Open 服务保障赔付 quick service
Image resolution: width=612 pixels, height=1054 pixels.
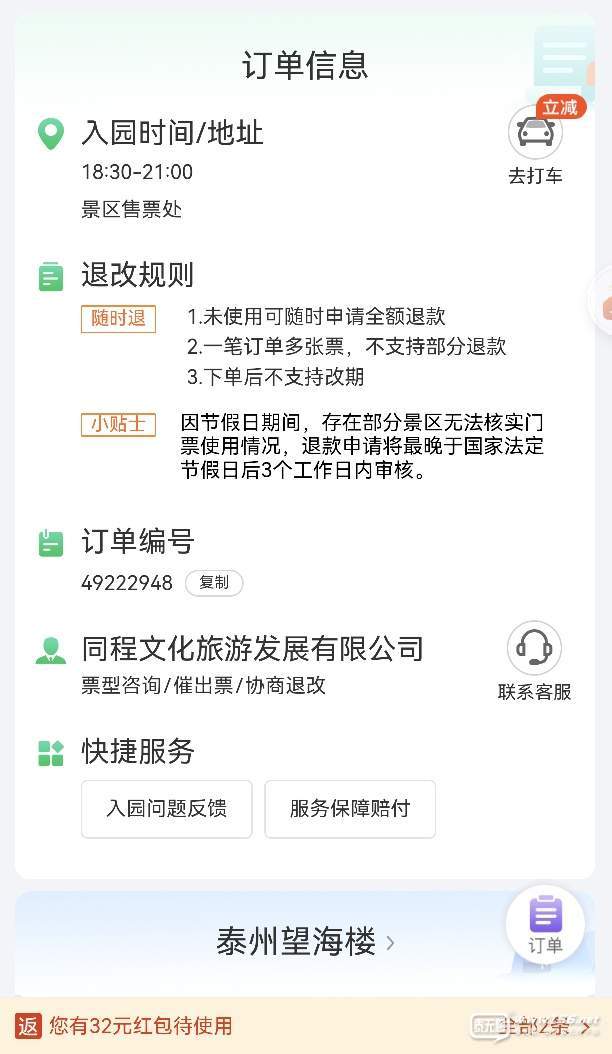(x=350, y=809)
